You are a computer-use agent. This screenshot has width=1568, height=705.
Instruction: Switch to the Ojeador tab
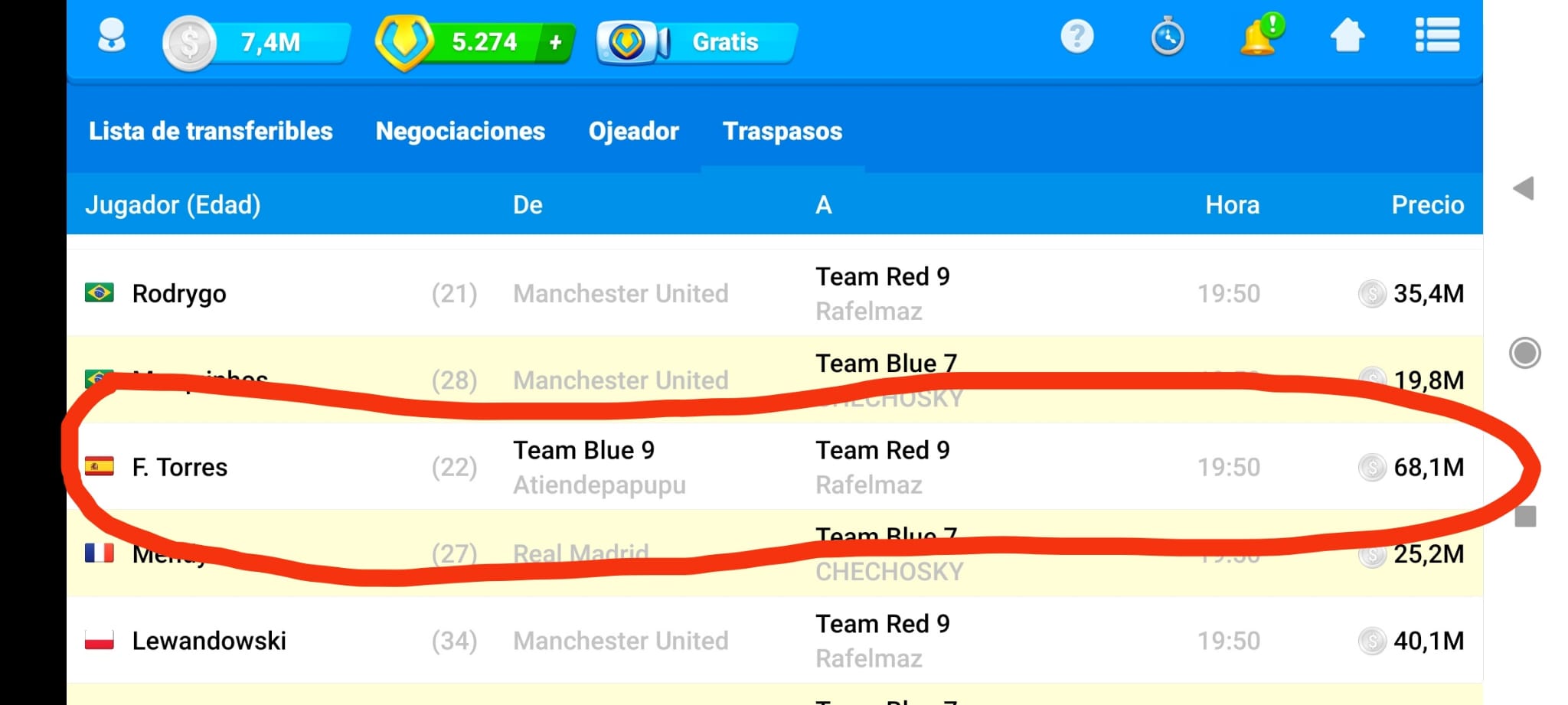tap(633, 131)
